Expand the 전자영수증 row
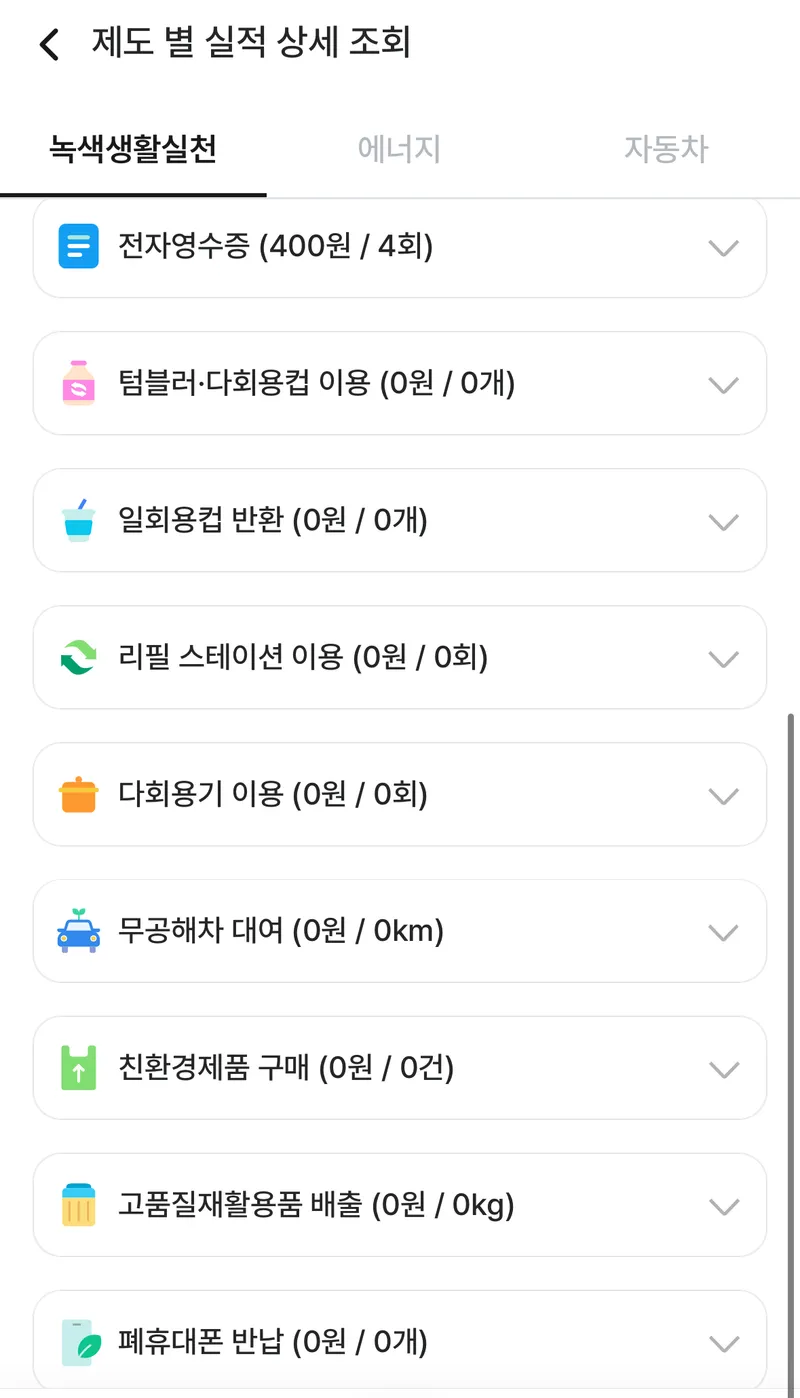This screenshot has height=1398, width=800. (400, 247)
